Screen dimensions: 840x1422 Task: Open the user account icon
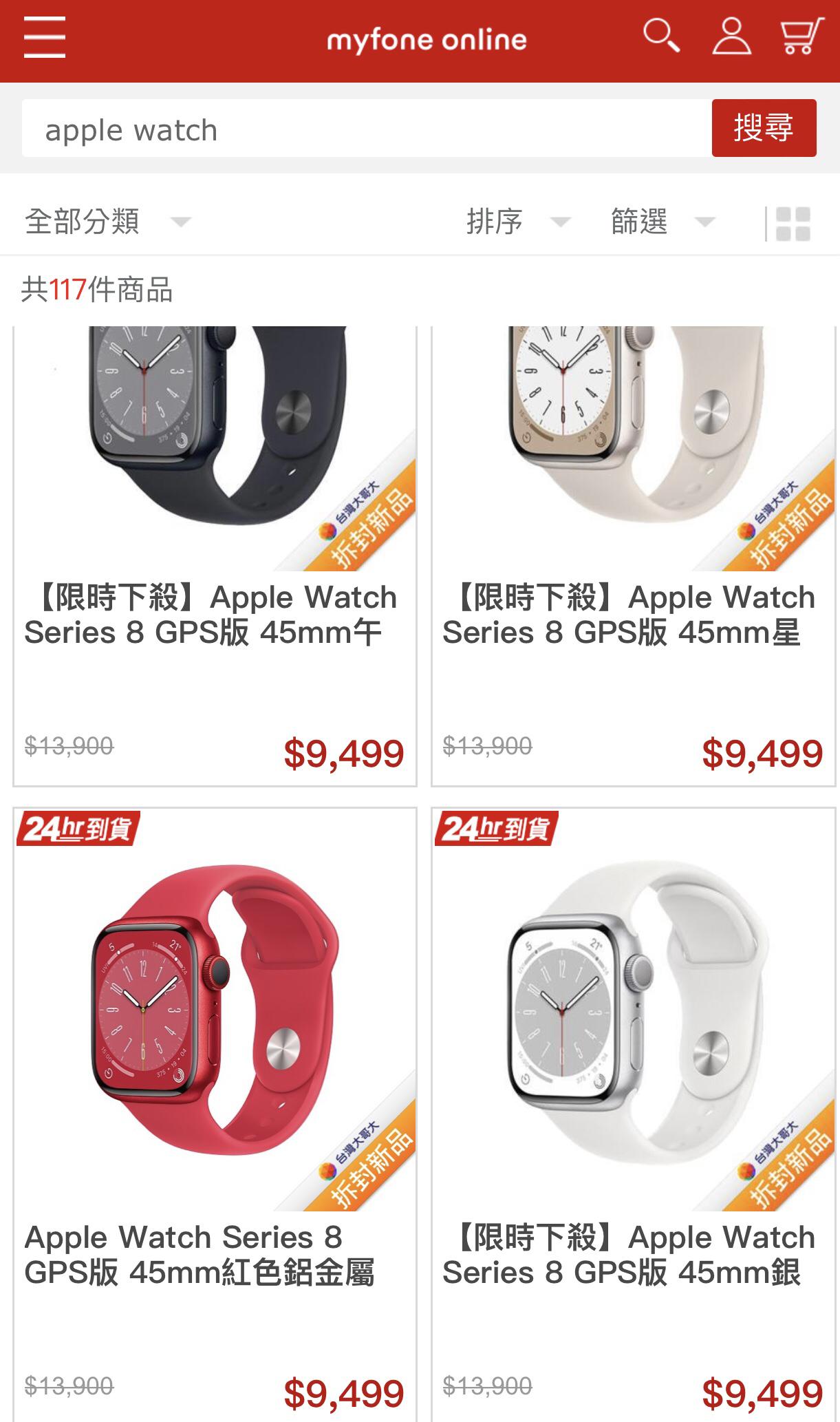(731, 36)
